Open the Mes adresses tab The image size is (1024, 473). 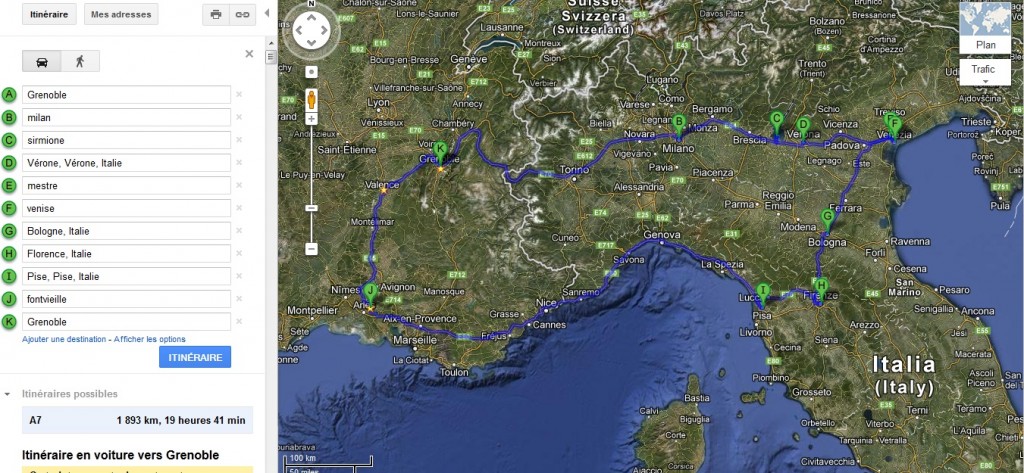point(121,15)
